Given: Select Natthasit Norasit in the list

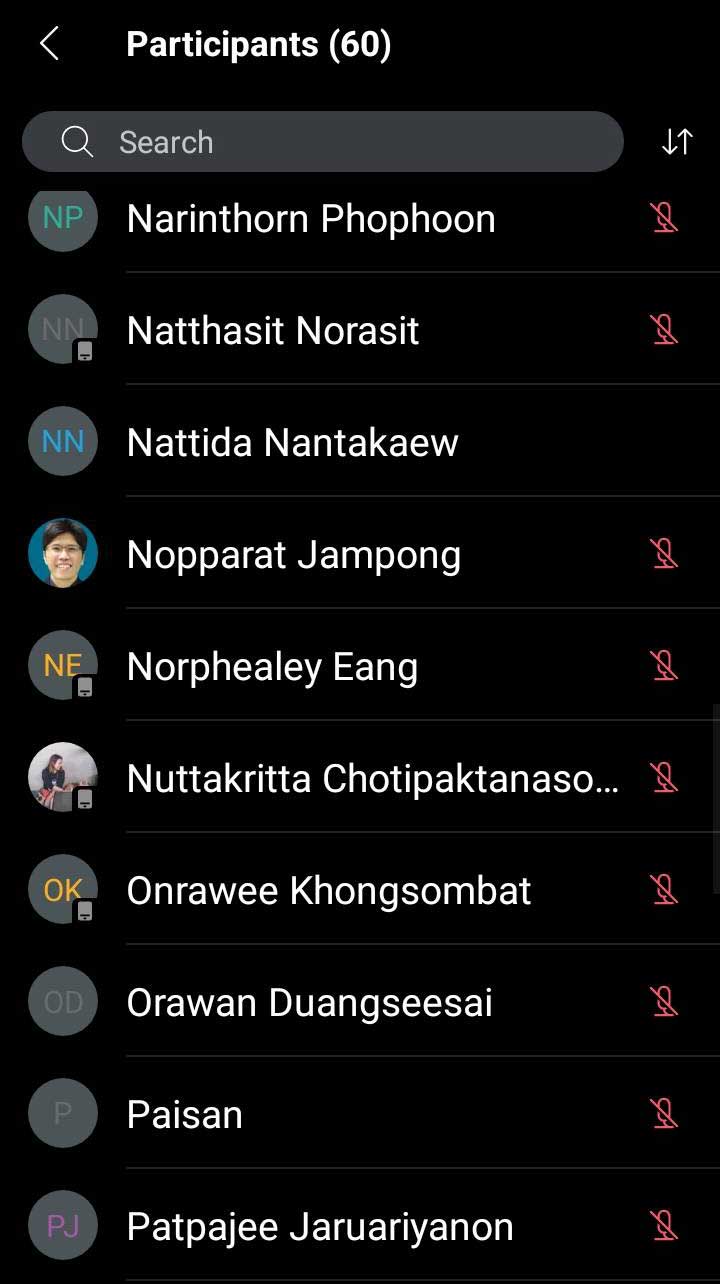Looking at the screenshot, I should click(x=273, y=331).
